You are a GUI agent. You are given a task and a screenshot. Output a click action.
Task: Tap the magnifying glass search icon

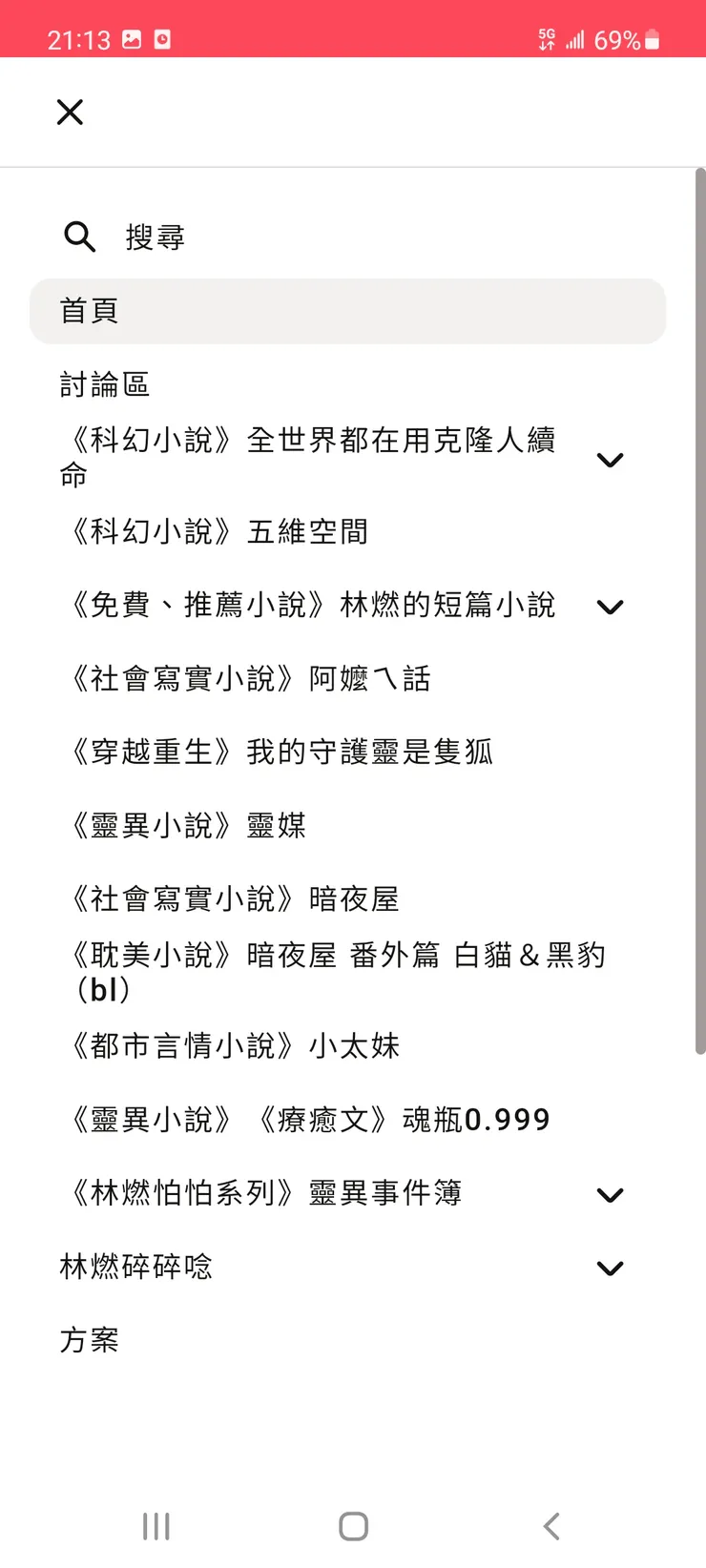79,237
